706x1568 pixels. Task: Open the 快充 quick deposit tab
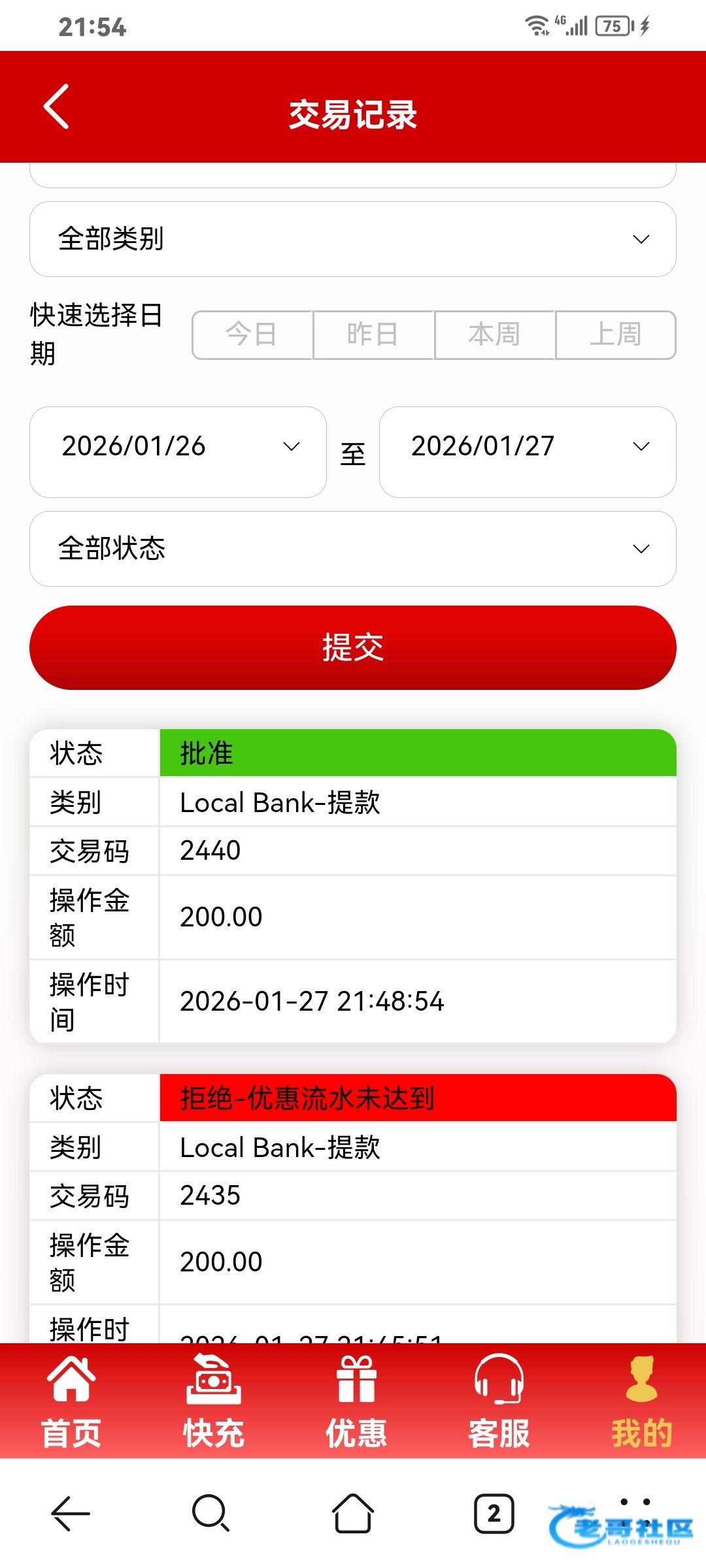pyautogui.click(x=214, y=1401)
